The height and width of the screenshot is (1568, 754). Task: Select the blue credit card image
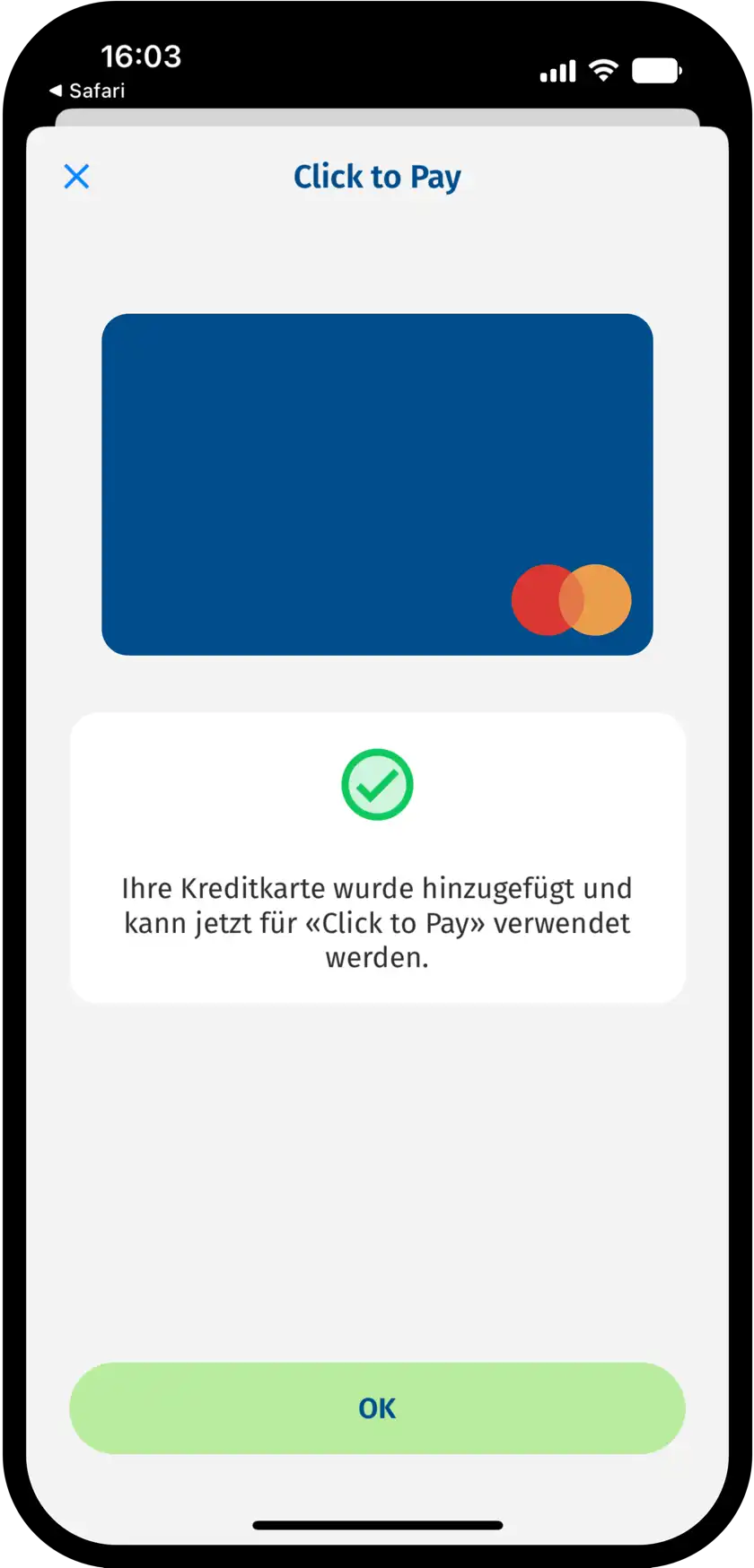(x=377, y=484)
